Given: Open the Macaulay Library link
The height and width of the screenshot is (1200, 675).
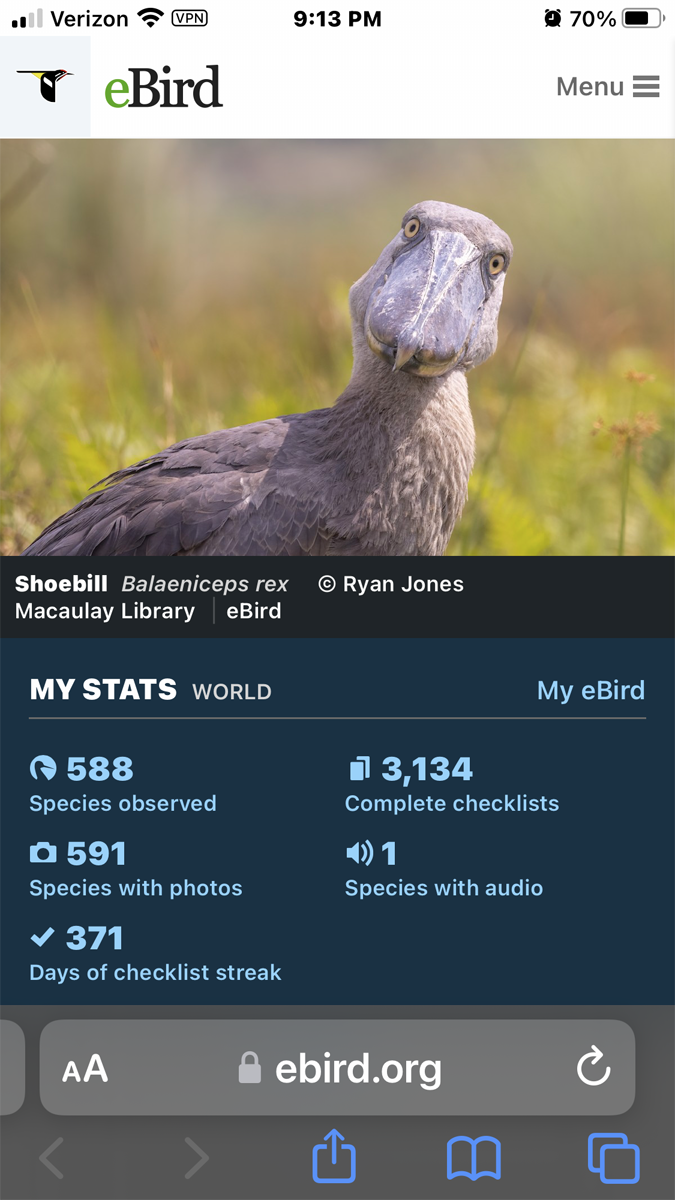Looking at the screenshot, I should click(x=105, y=611).
